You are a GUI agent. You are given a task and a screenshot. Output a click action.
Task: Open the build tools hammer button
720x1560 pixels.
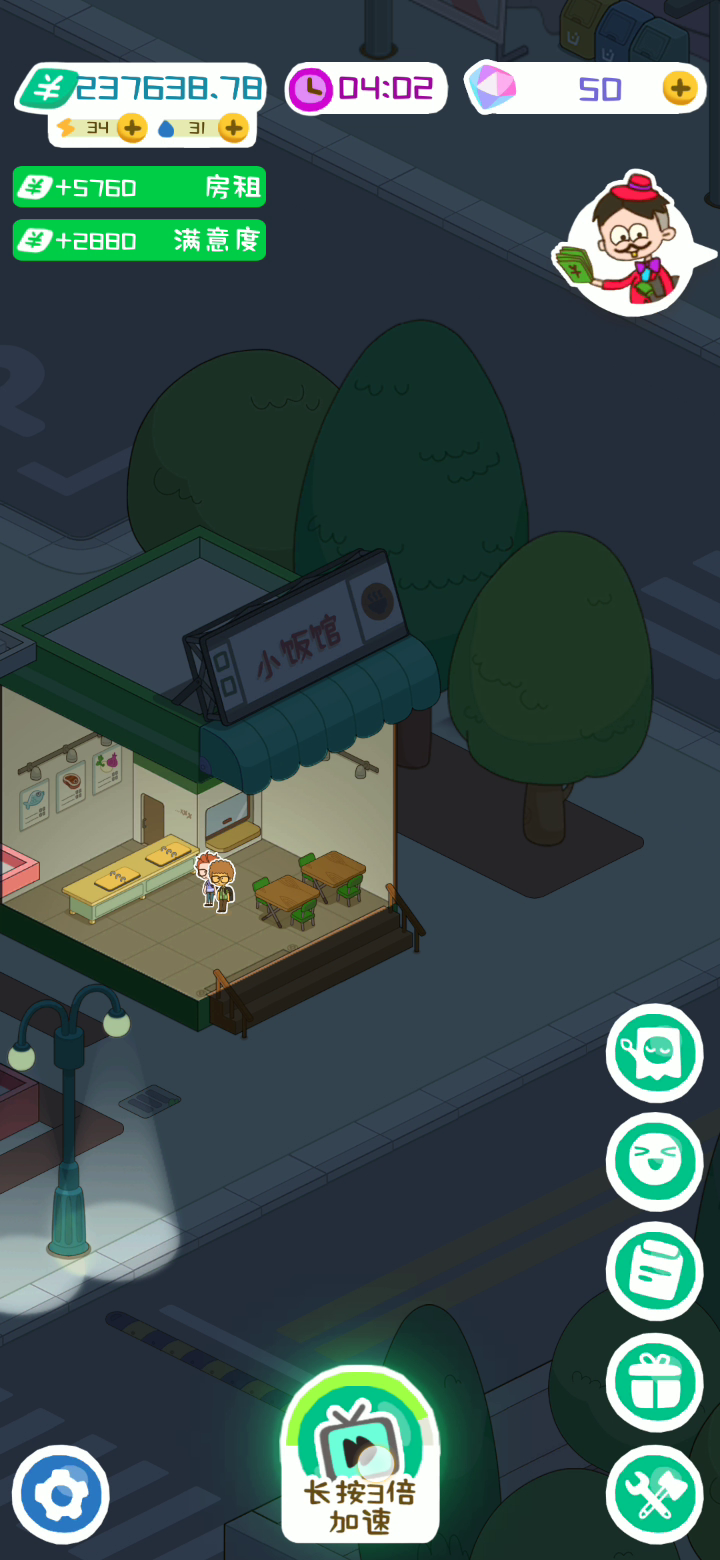pyautogui.click(x=655, y=1494)
